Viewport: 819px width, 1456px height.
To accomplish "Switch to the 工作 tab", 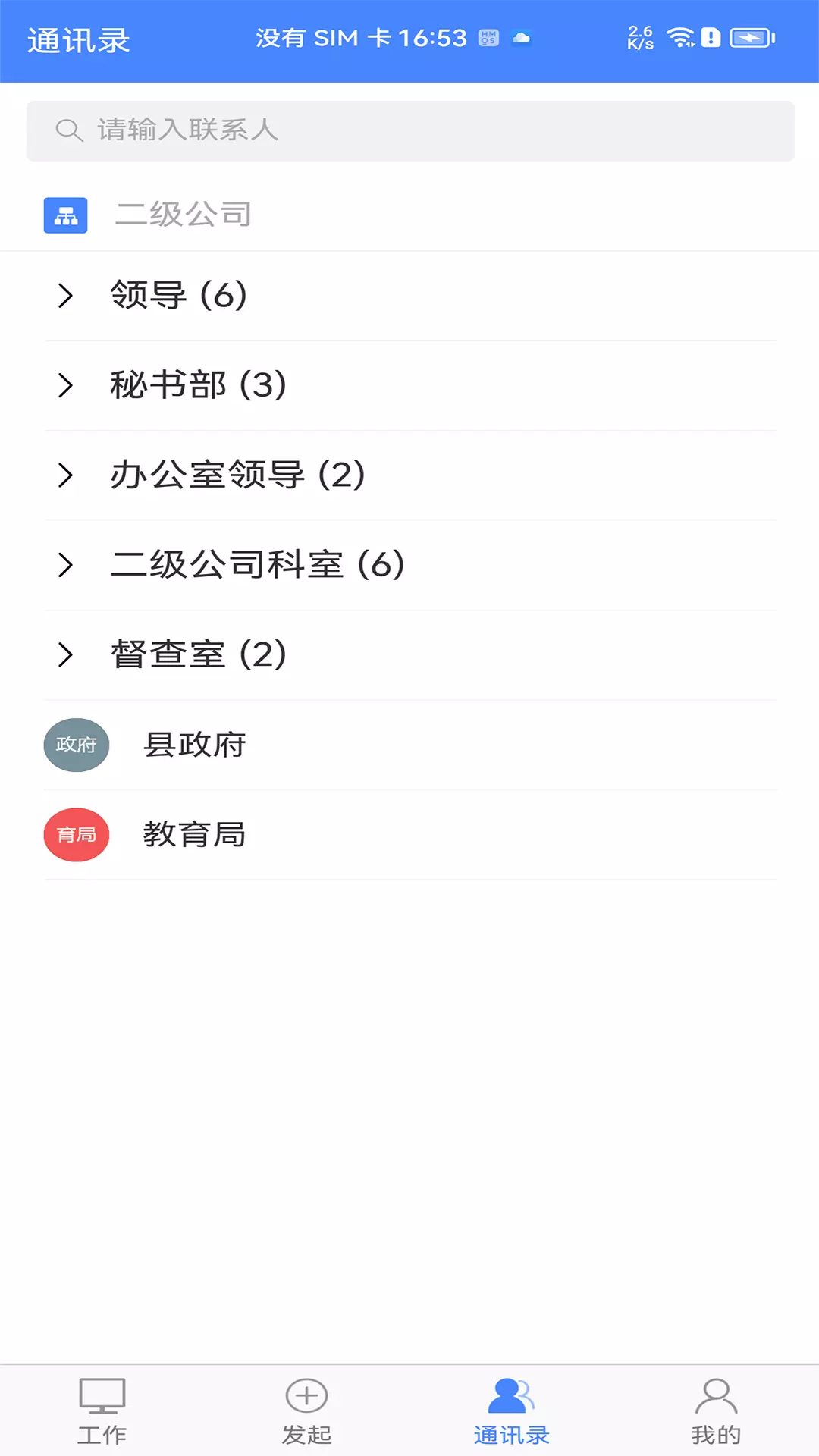I will coord(102,1411).
